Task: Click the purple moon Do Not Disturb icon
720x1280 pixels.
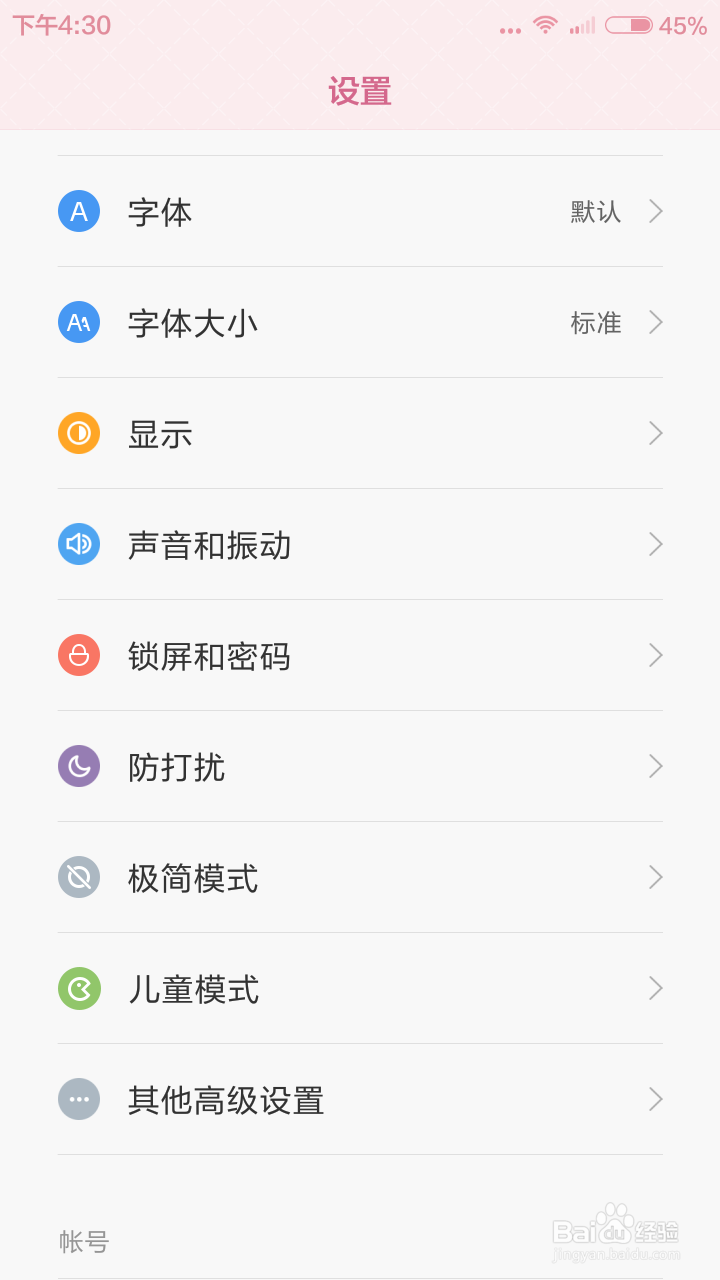Action: tap(78, 766)
